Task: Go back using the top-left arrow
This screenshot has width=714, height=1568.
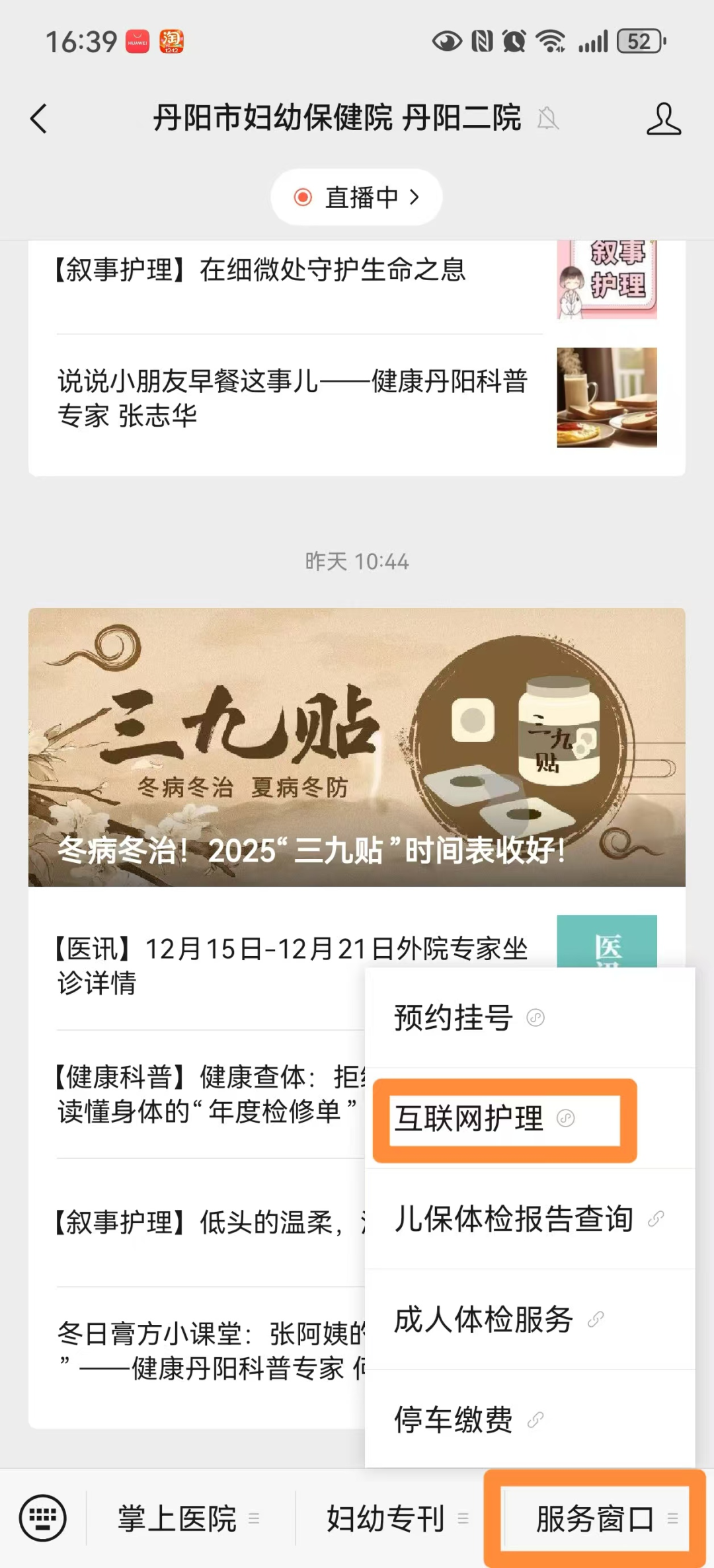Action: (40, 119)
